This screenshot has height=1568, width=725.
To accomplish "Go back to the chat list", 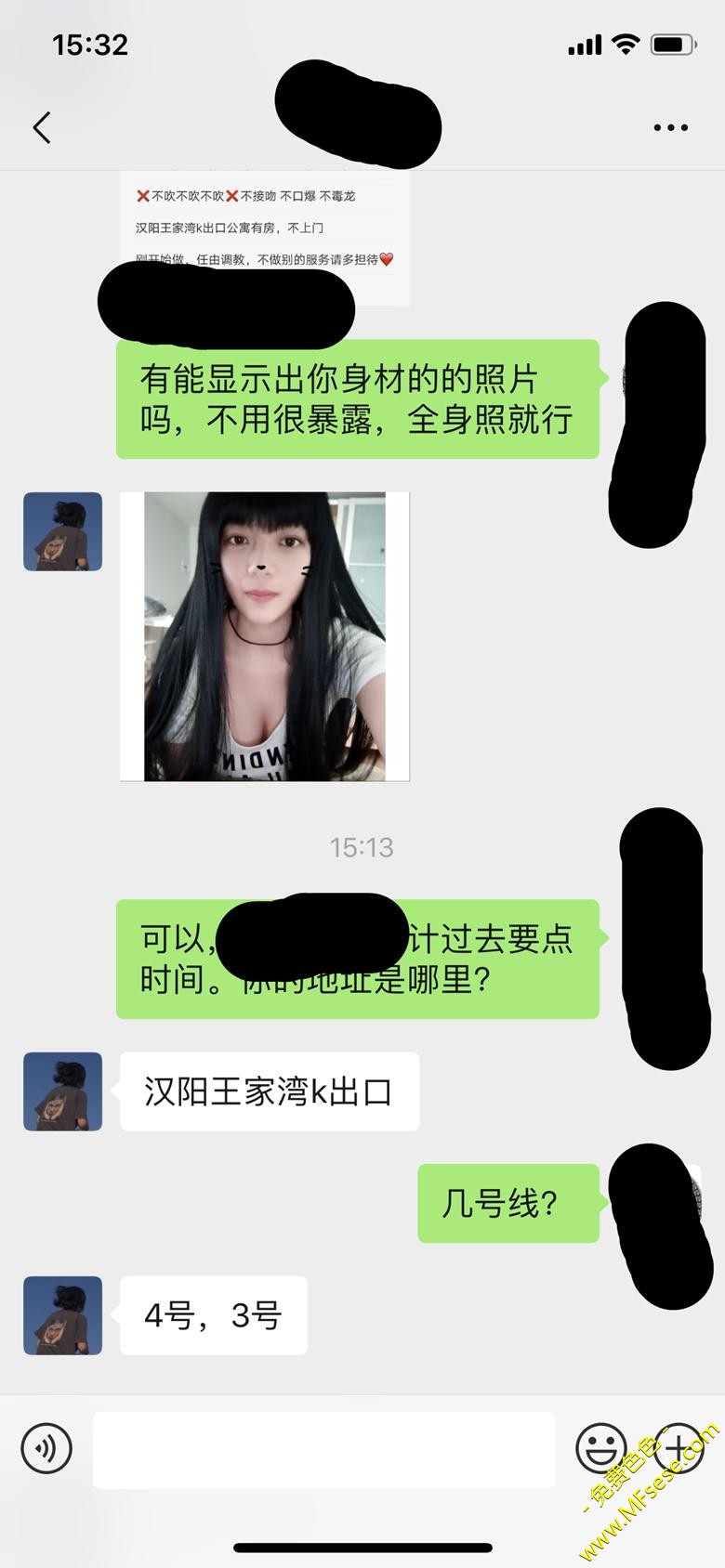I will click(x=42, y=127).
